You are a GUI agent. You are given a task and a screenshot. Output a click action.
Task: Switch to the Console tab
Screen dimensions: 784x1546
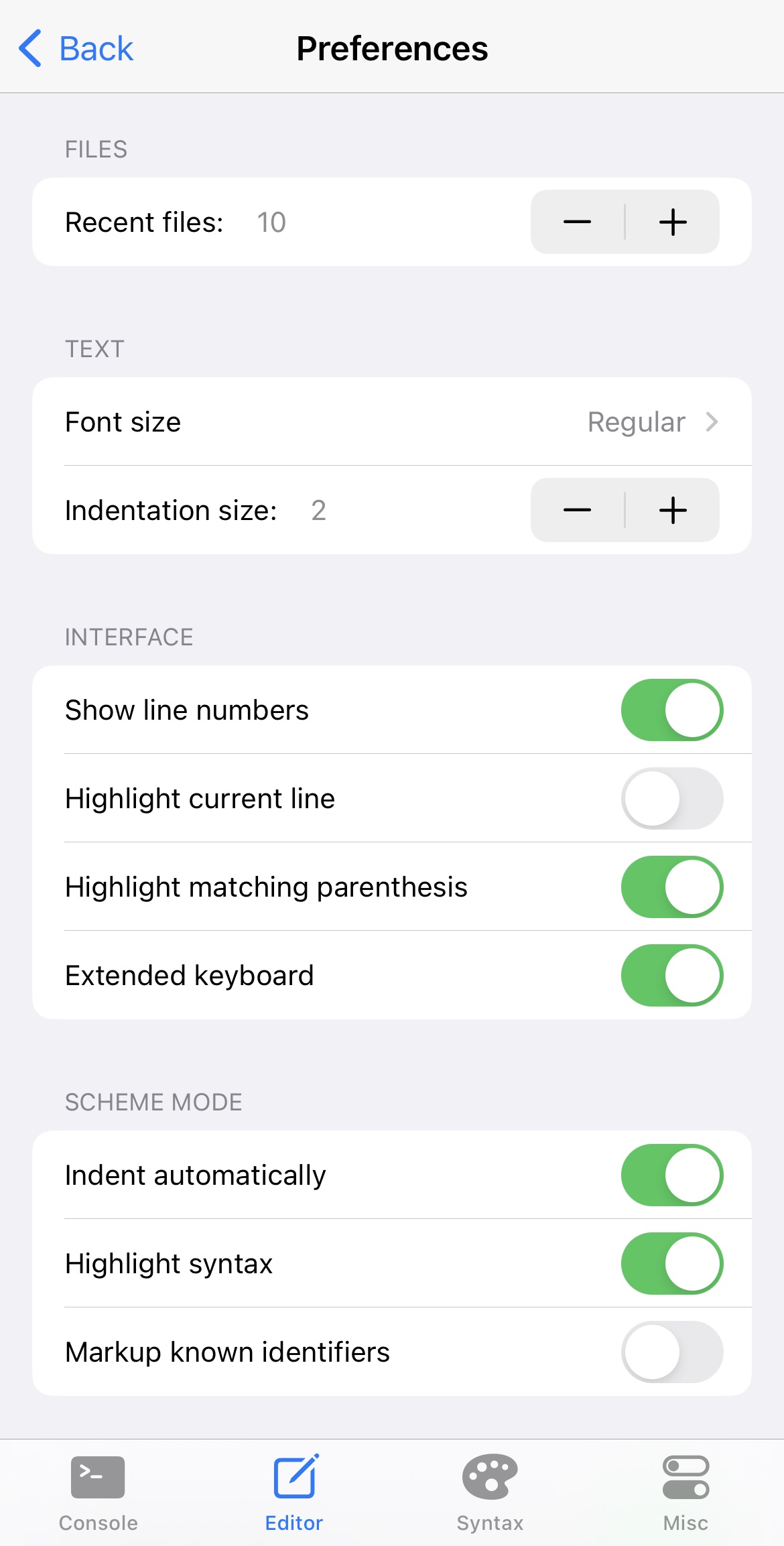(98, 1492)
